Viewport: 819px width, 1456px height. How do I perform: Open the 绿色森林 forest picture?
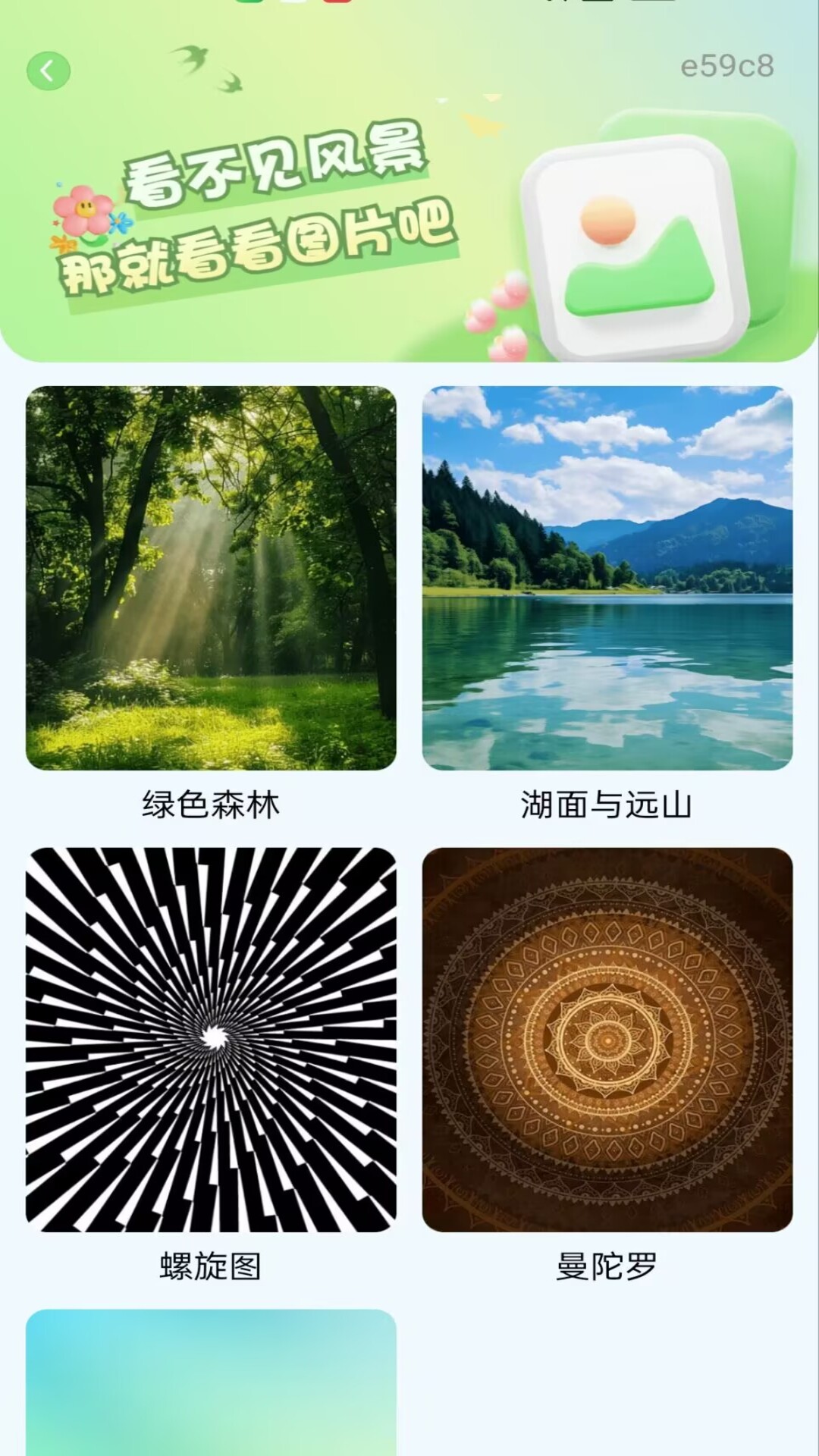click(211, 578)
